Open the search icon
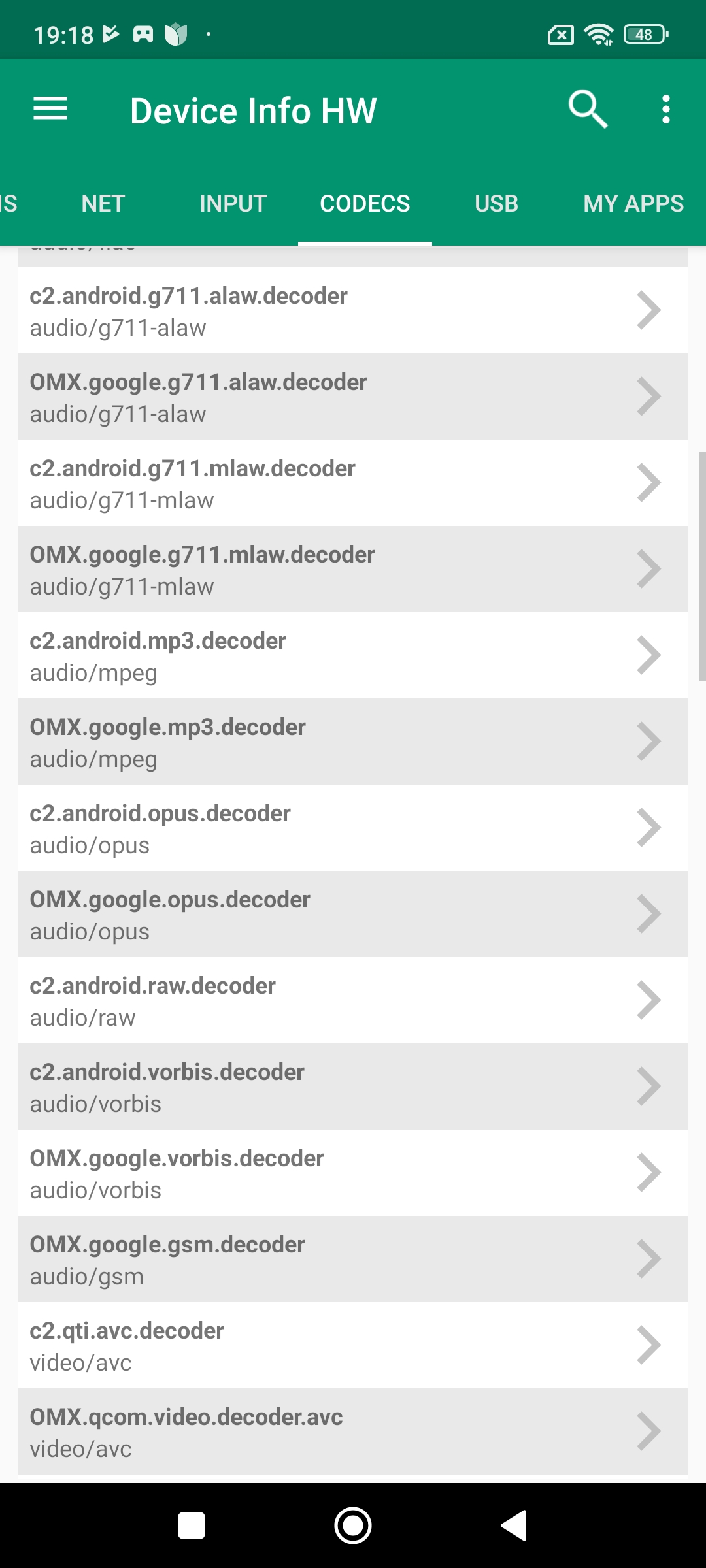 588,109
